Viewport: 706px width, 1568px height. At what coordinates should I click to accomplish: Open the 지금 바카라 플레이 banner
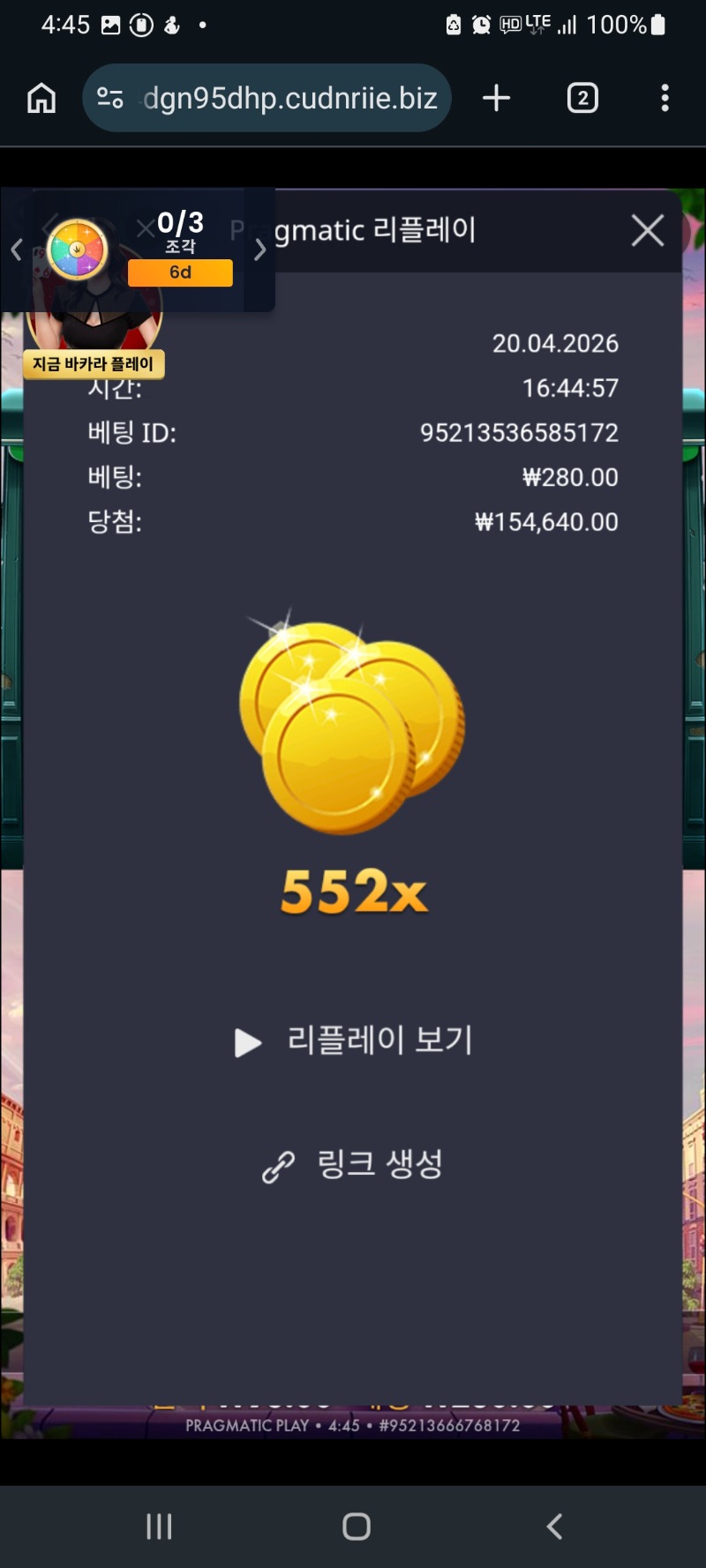94,362
